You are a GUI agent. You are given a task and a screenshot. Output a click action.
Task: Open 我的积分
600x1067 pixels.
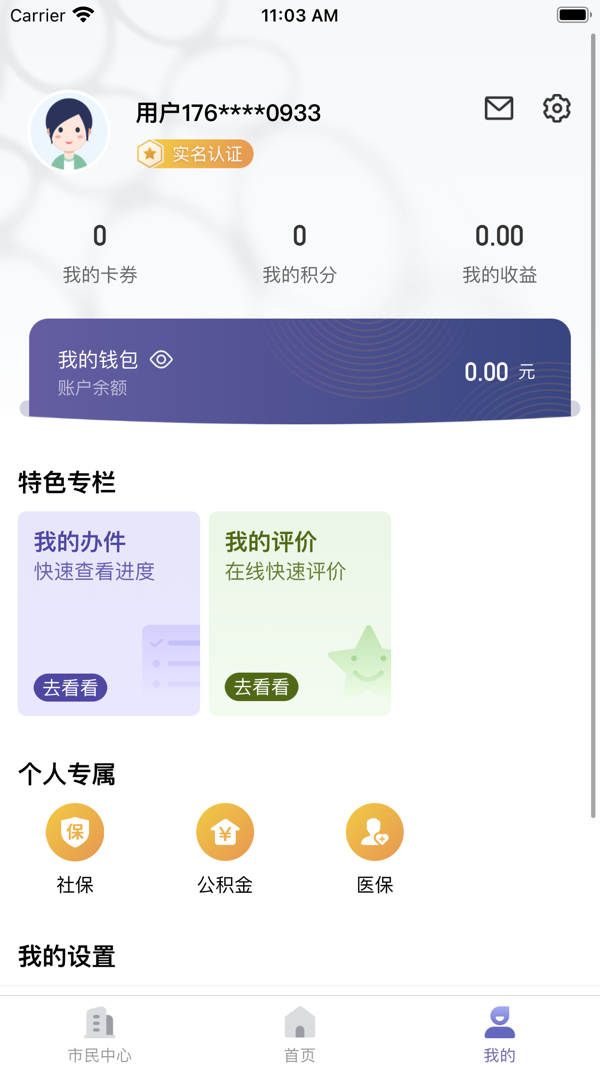tap(299, 253)
